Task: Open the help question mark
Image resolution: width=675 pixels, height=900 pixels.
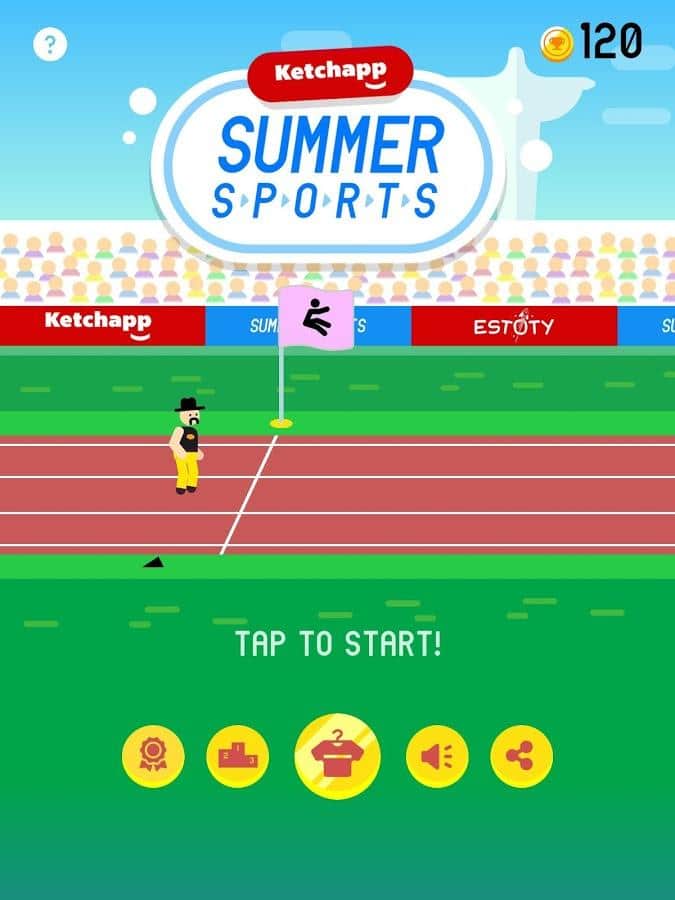Action: (x=49, y=45)
